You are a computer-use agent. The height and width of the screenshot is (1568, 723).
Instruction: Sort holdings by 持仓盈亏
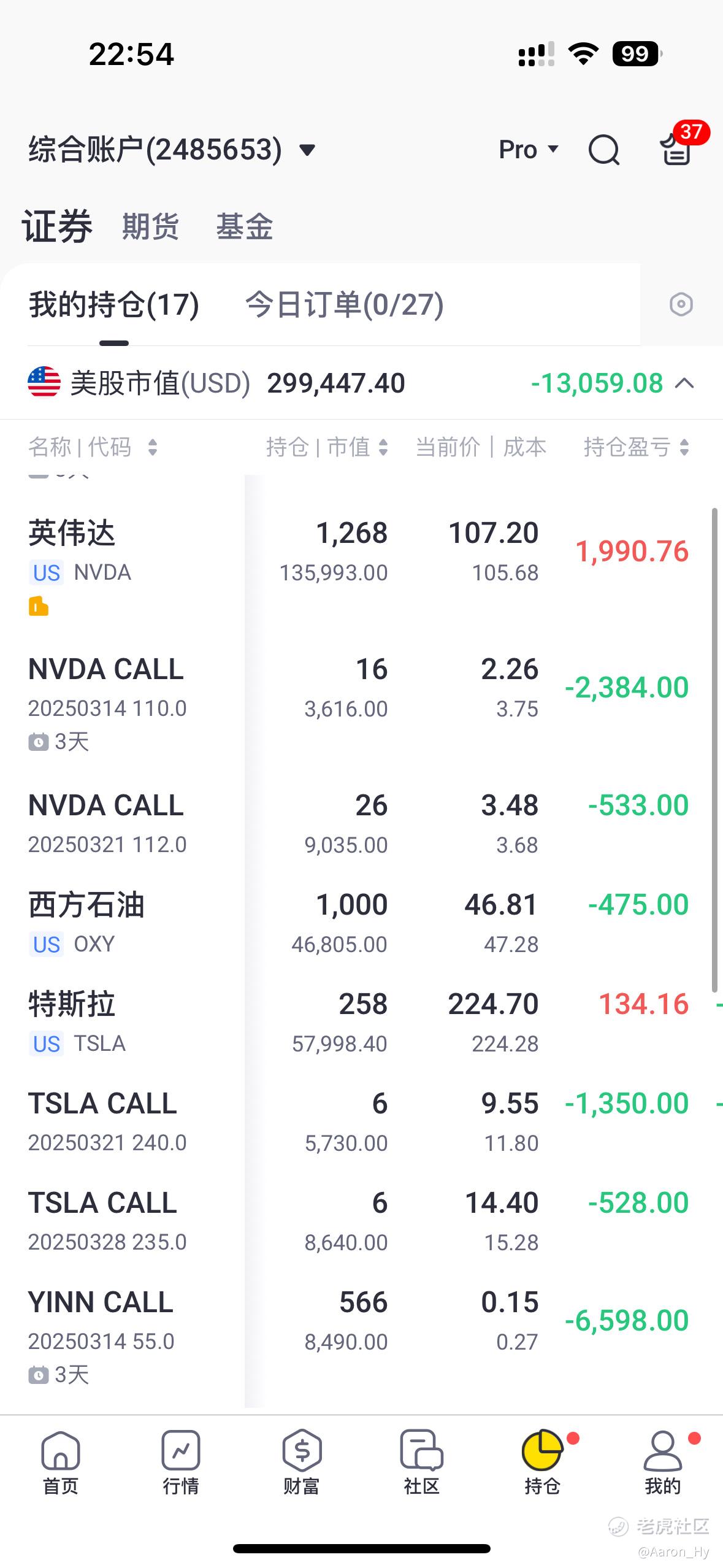(636, 447)
